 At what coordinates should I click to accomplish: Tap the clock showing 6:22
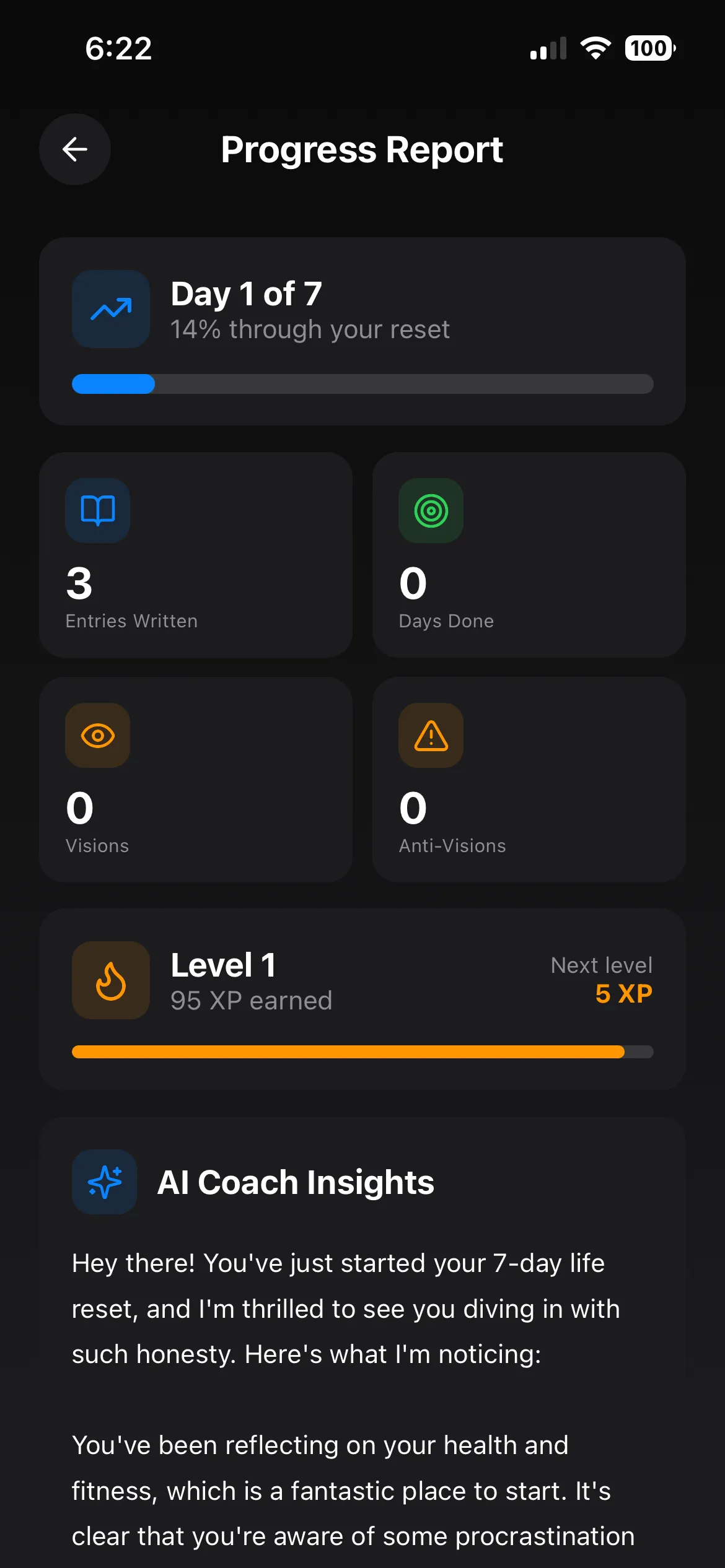tap(118, 48)
